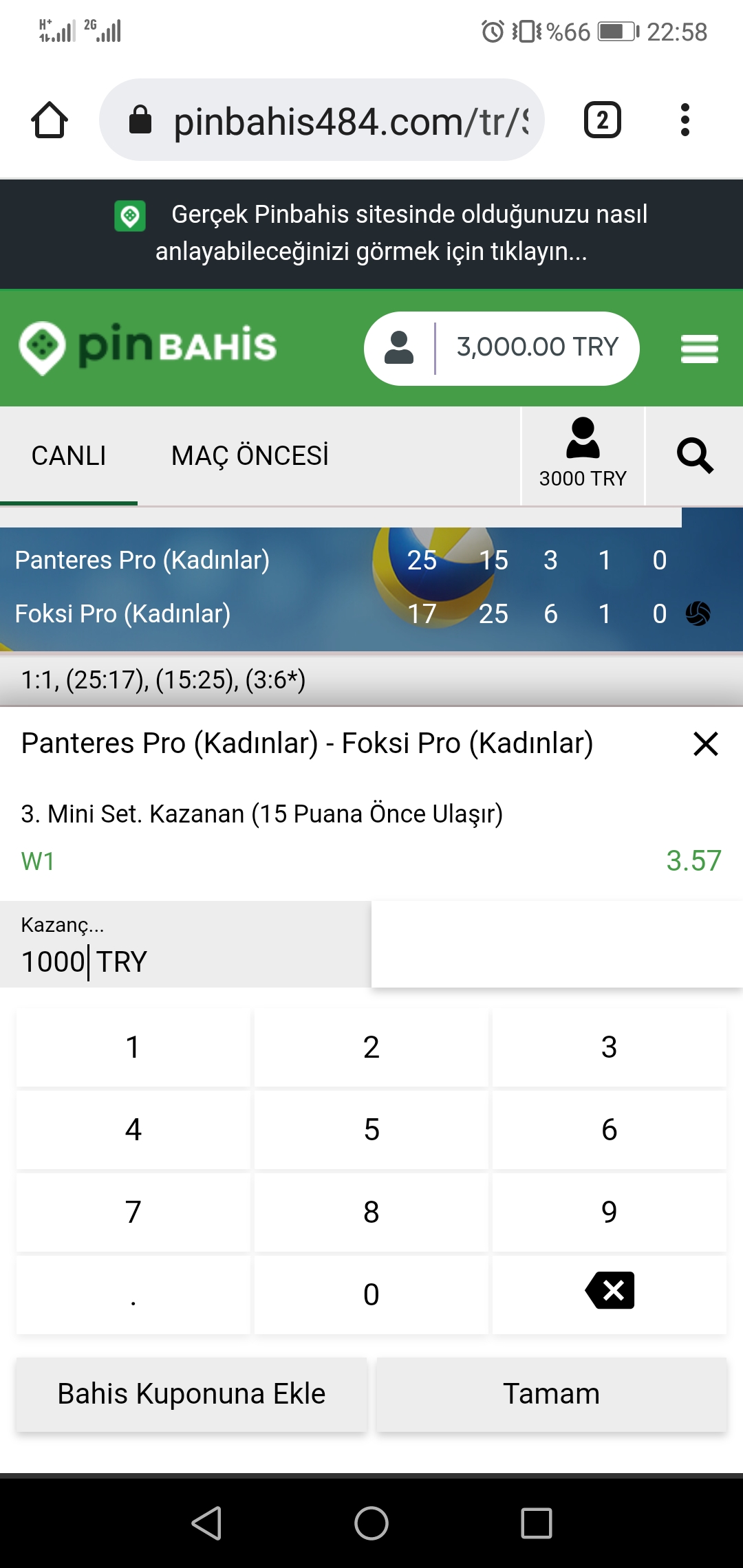743x1568 pixels.
Task: Enter digit 0 on the number pad
Action: [x=371, y=1295]
